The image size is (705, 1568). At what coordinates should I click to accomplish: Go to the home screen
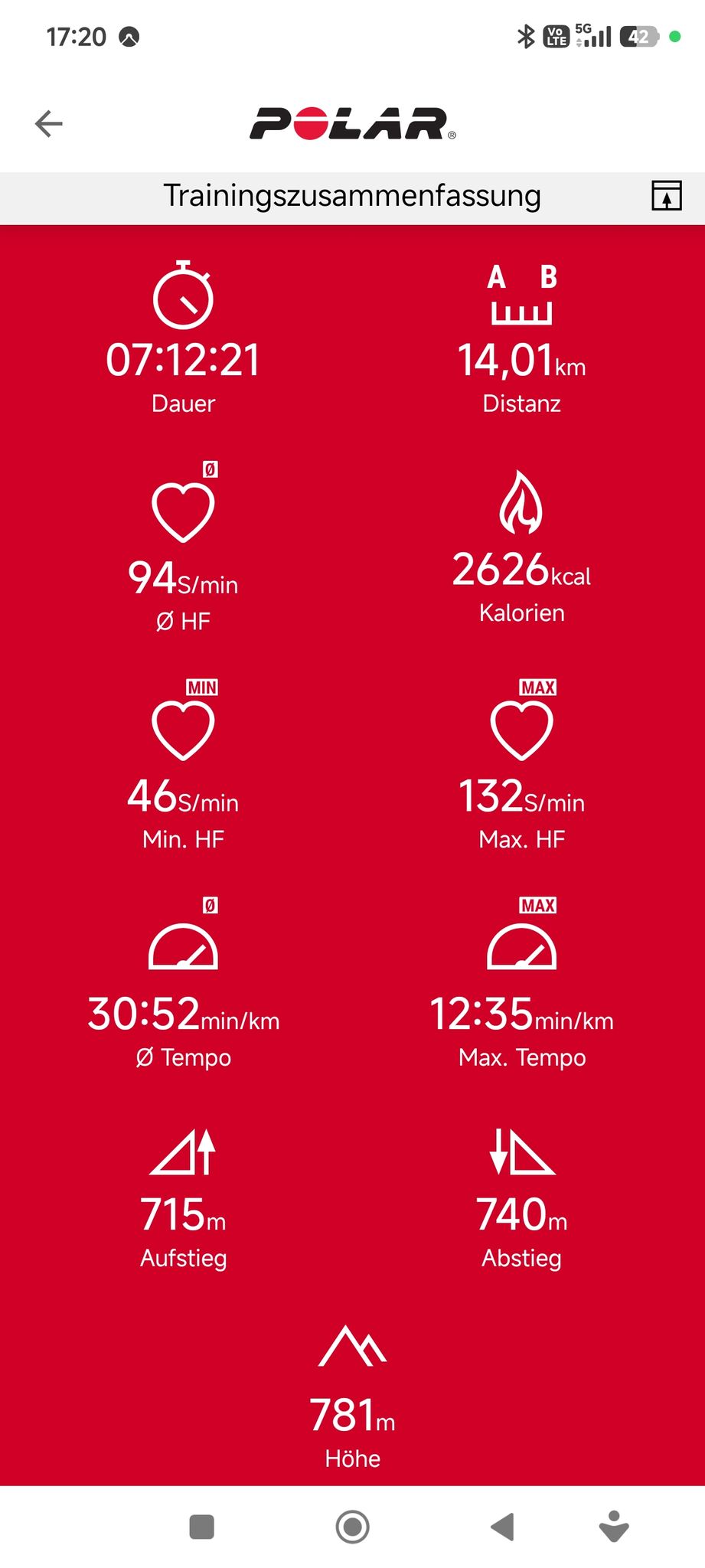pyautogui.click(x=353, y=1527)
